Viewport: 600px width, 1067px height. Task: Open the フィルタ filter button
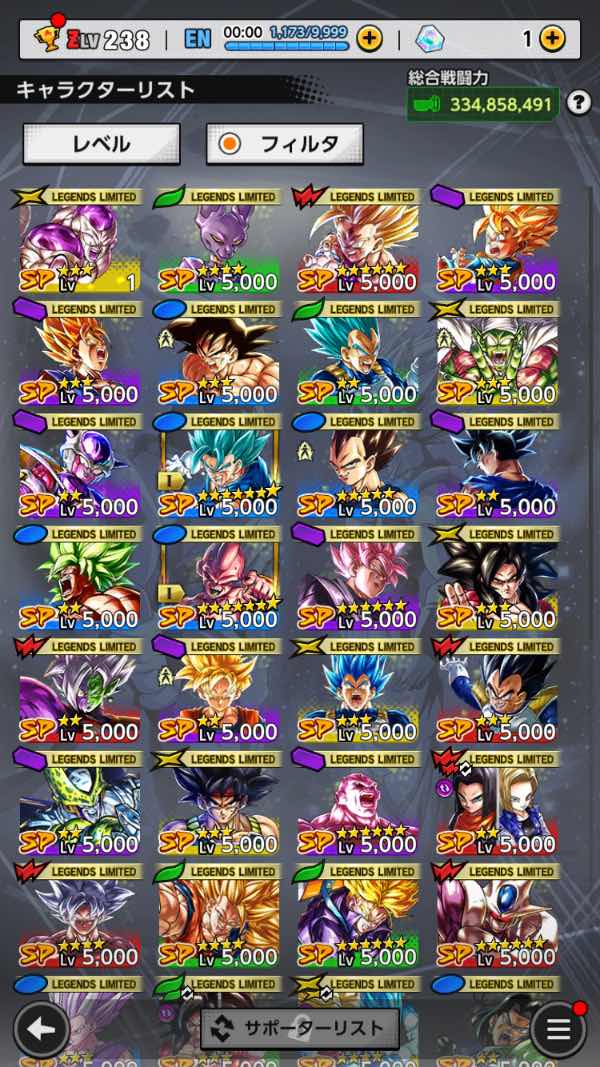[285, 144]
